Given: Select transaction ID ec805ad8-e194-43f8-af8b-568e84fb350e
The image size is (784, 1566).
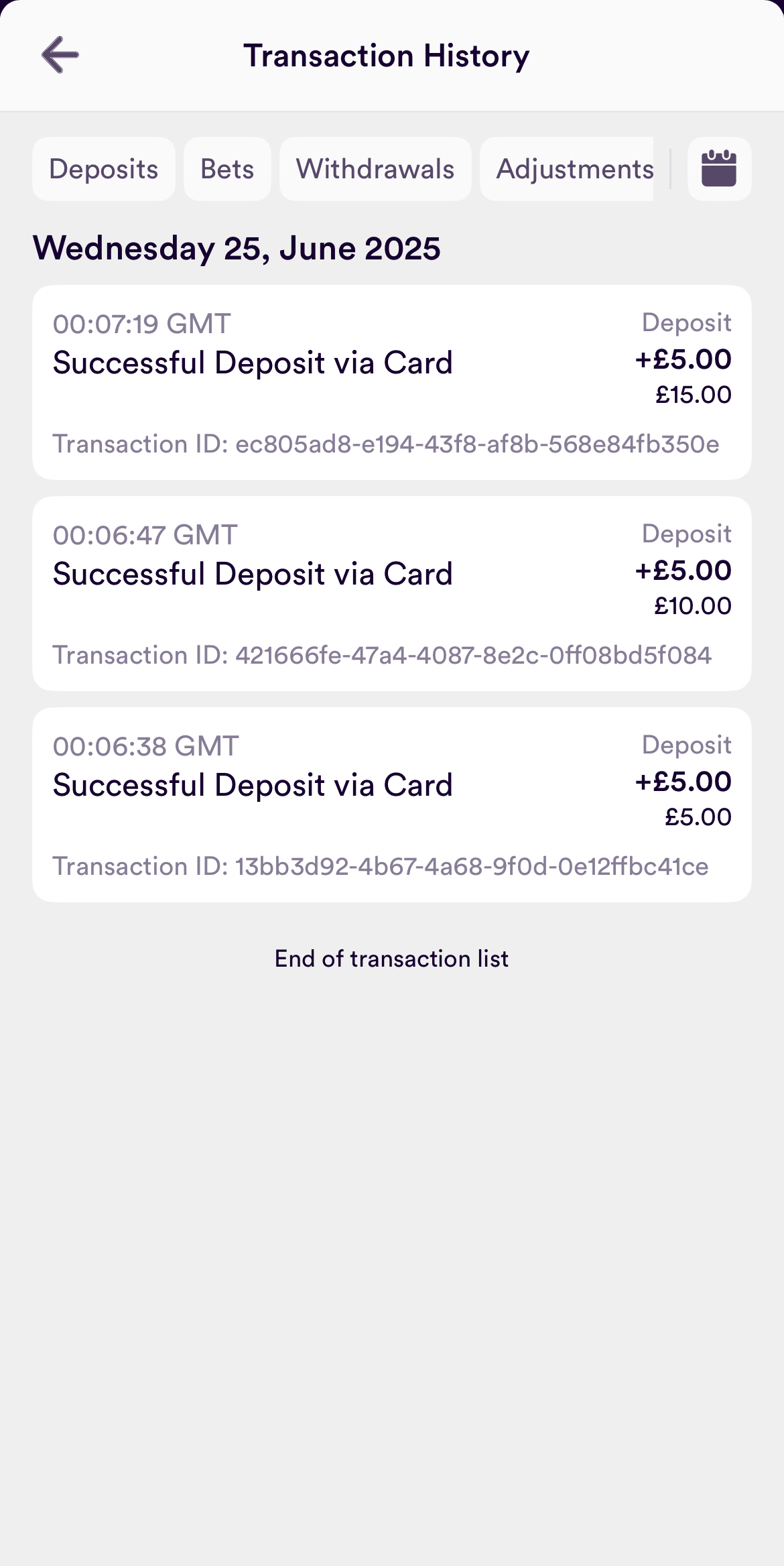Looking at the screenshot, I should click(387, 444).
